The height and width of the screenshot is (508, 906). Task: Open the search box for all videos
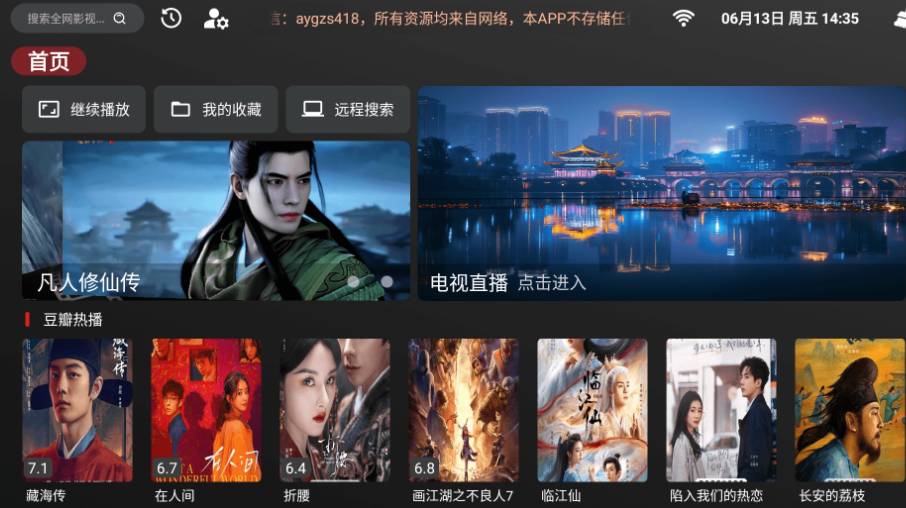tap(77, 18)
